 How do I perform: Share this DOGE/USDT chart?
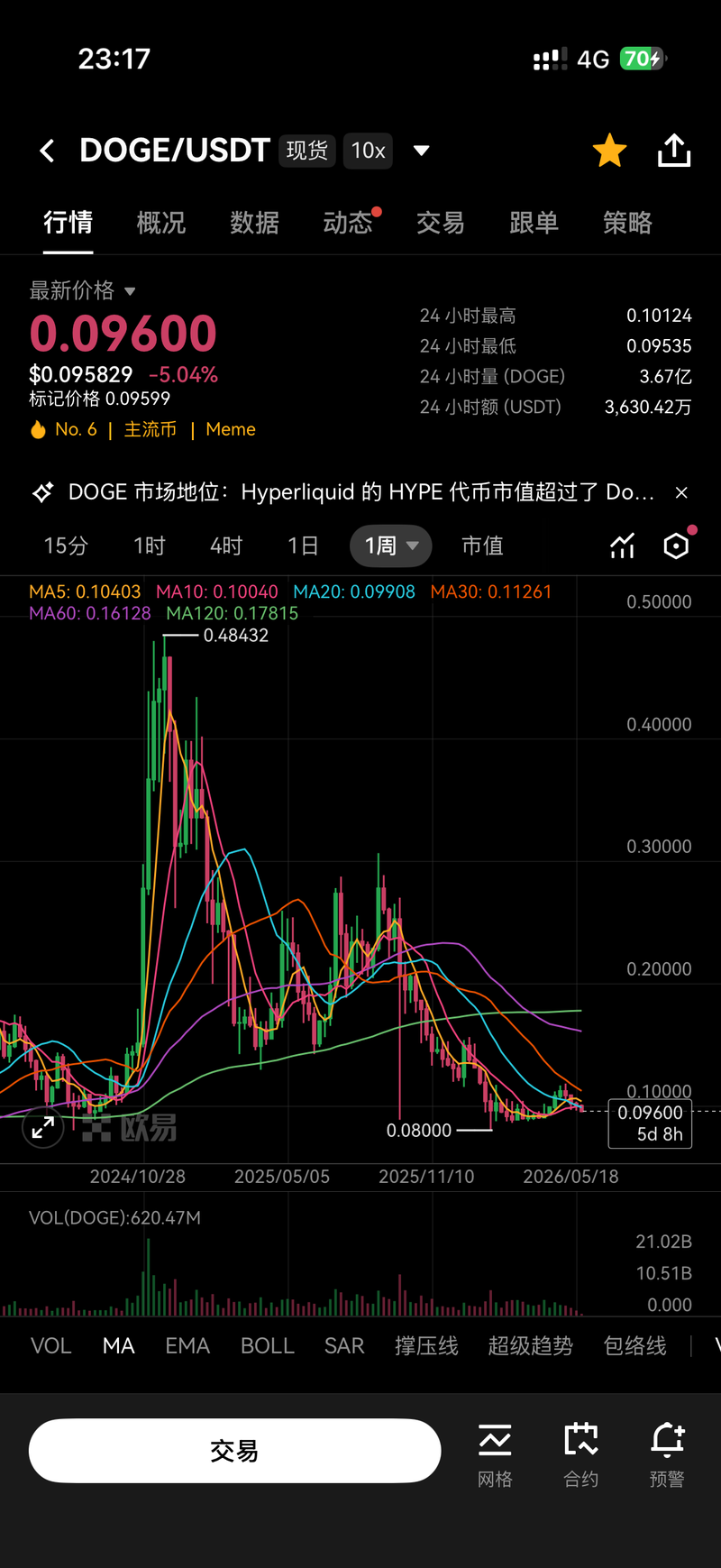[x=674, y=151]
